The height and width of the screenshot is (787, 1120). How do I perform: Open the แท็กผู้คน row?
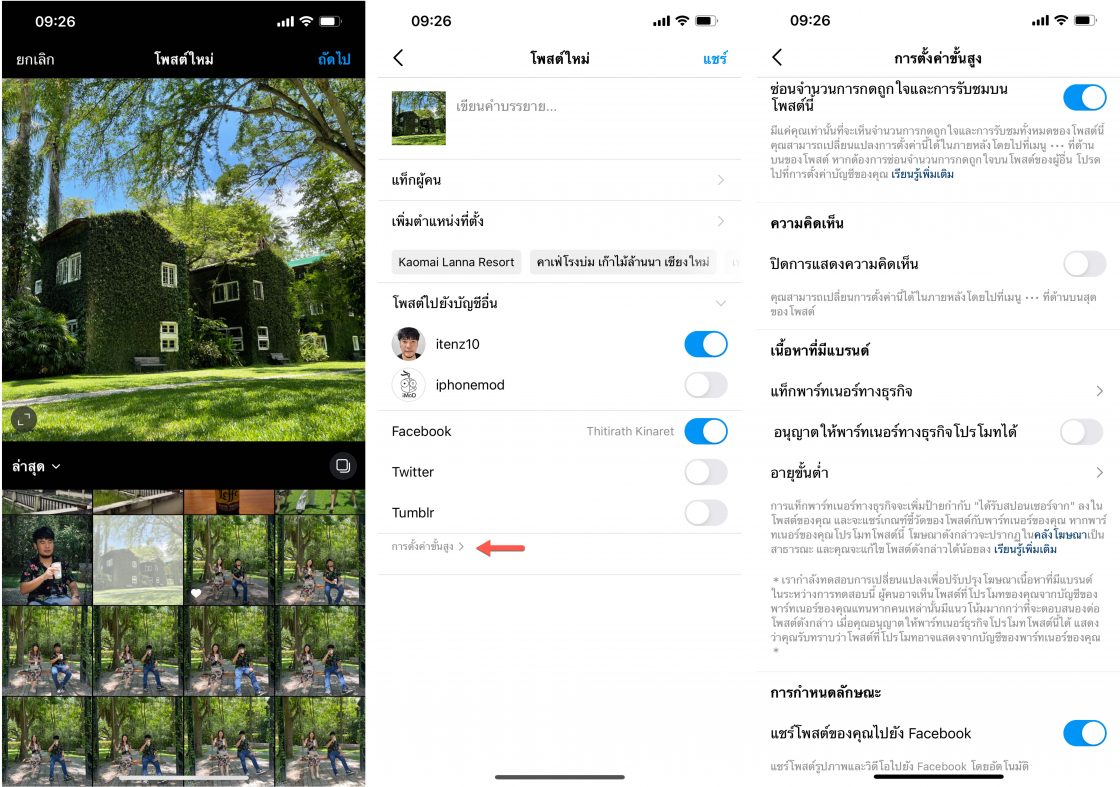pyautogui.click(x=559, y=180)
